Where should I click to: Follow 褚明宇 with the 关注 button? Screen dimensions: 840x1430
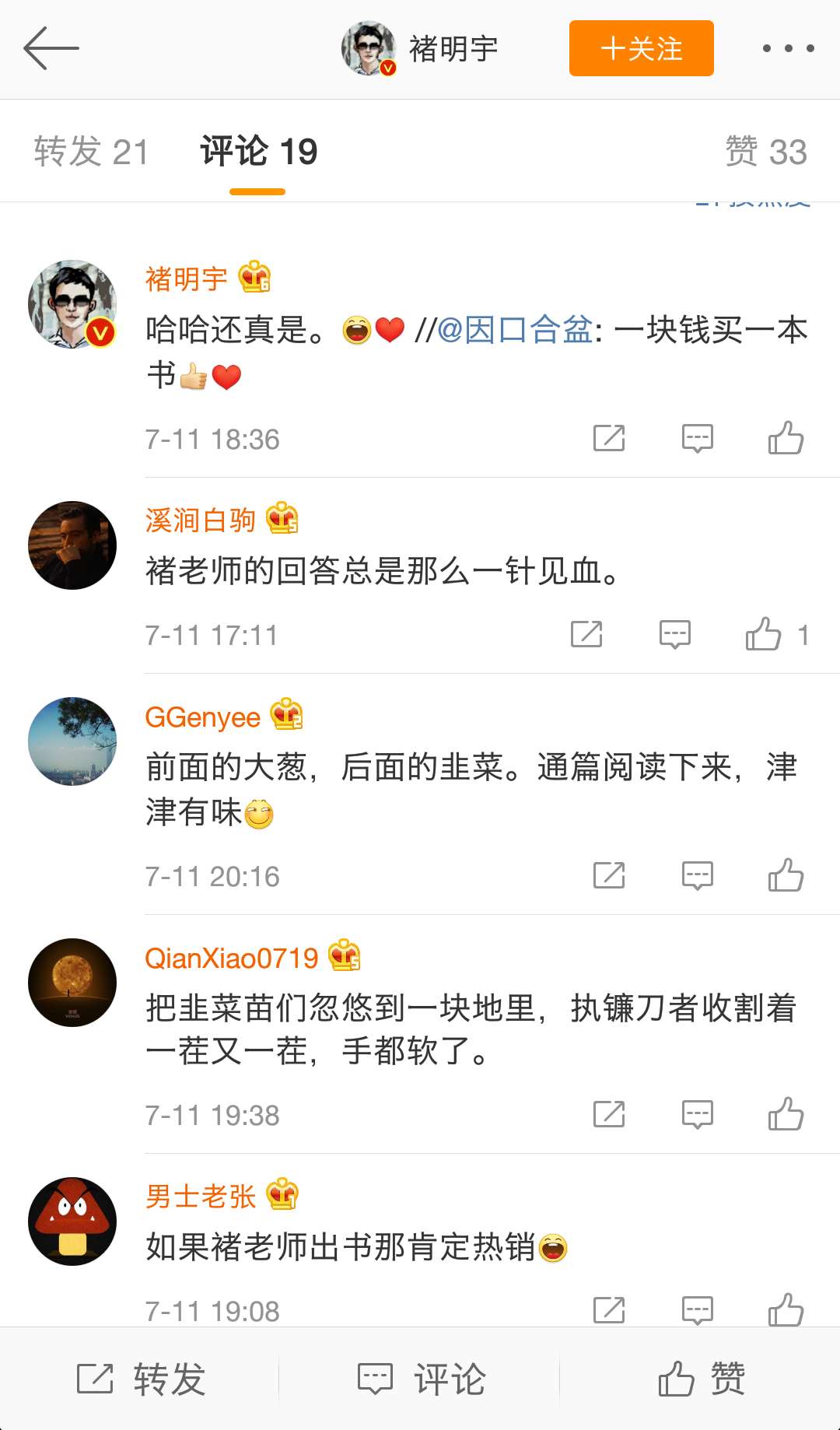[x=641, y=48]
